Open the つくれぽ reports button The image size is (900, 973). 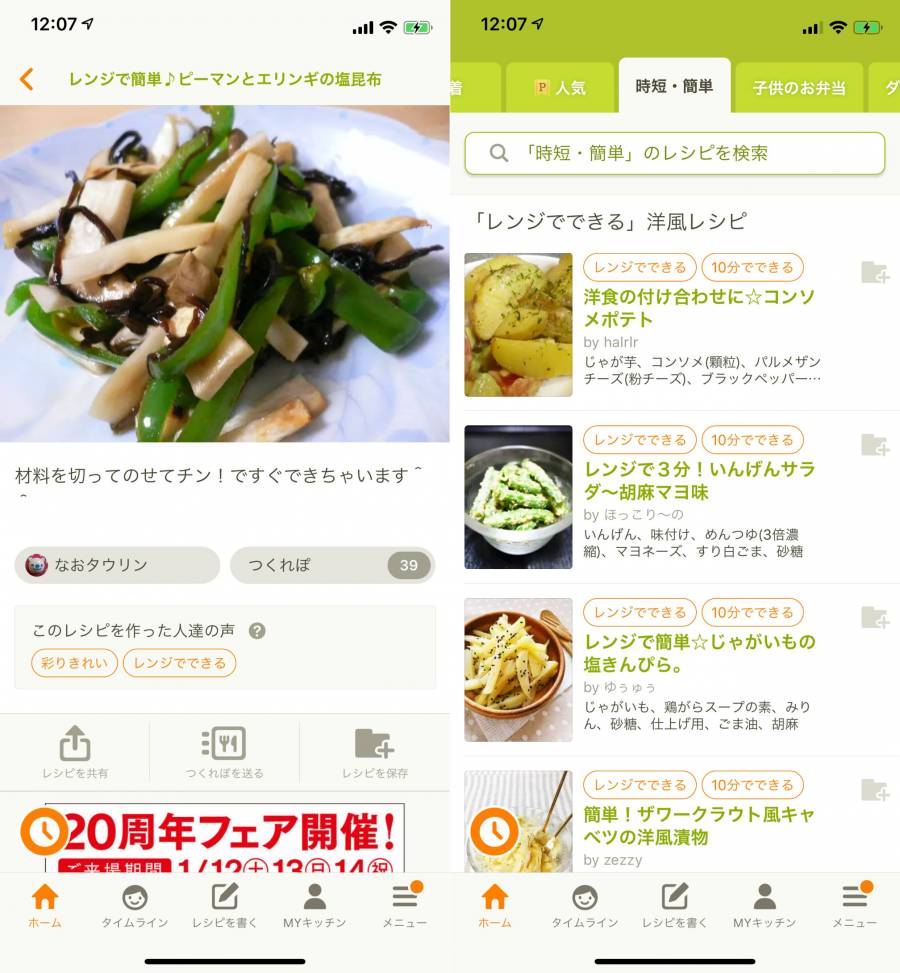[x=332, y=565]
